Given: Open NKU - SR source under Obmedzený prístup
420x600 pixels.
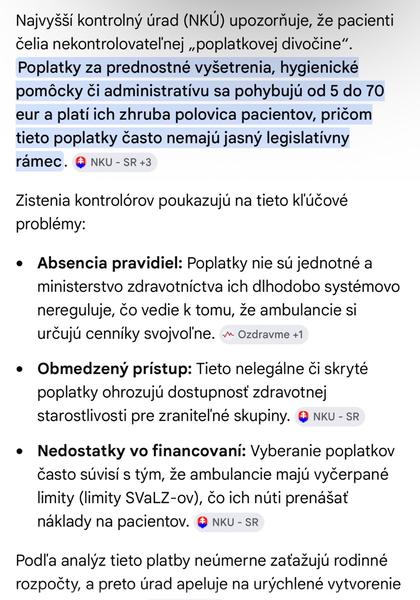Looking at the screenshot, I should coord(330,416).
